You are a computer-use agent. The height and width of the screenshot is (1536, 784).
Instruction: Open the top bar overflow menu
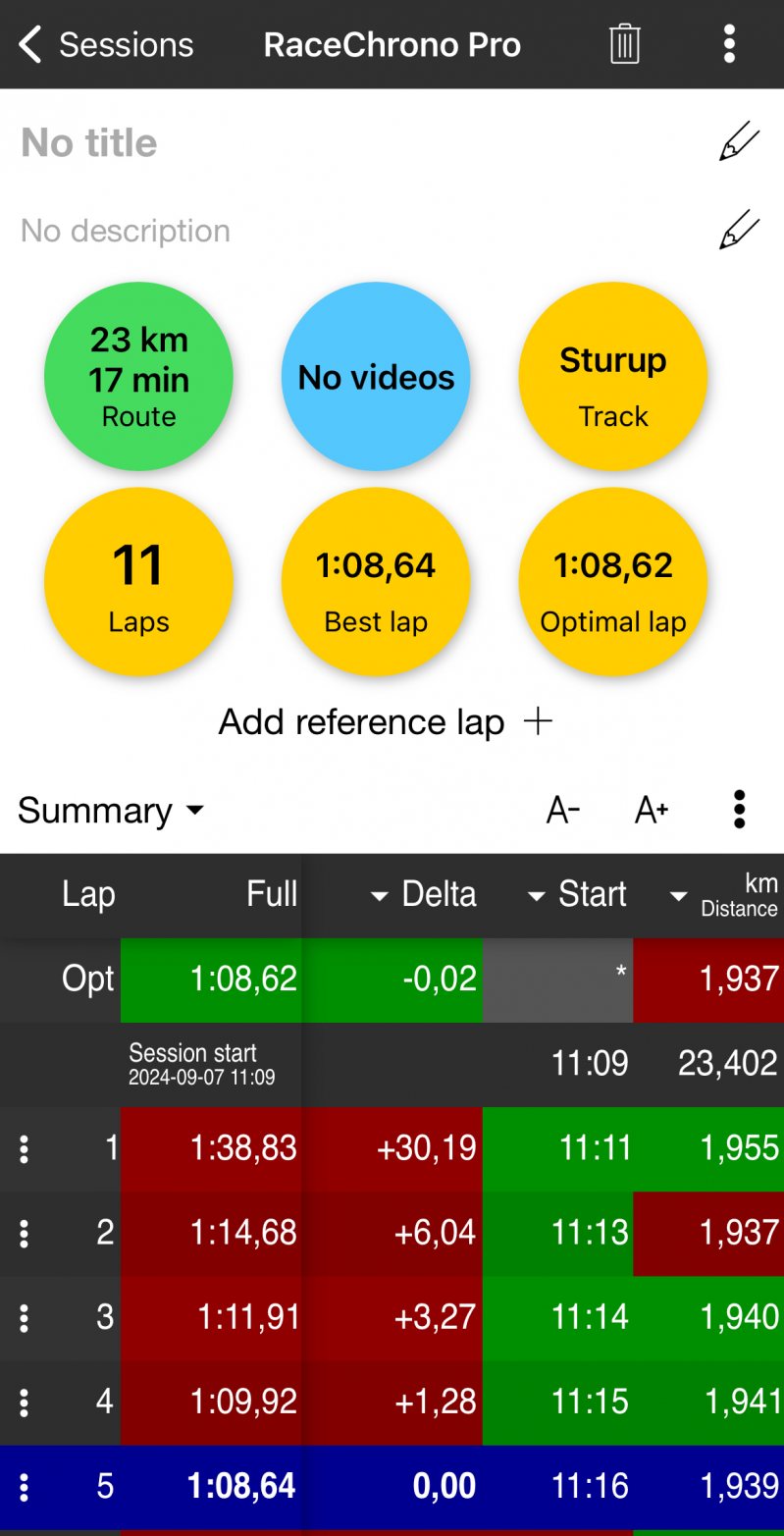click(729, 45)
